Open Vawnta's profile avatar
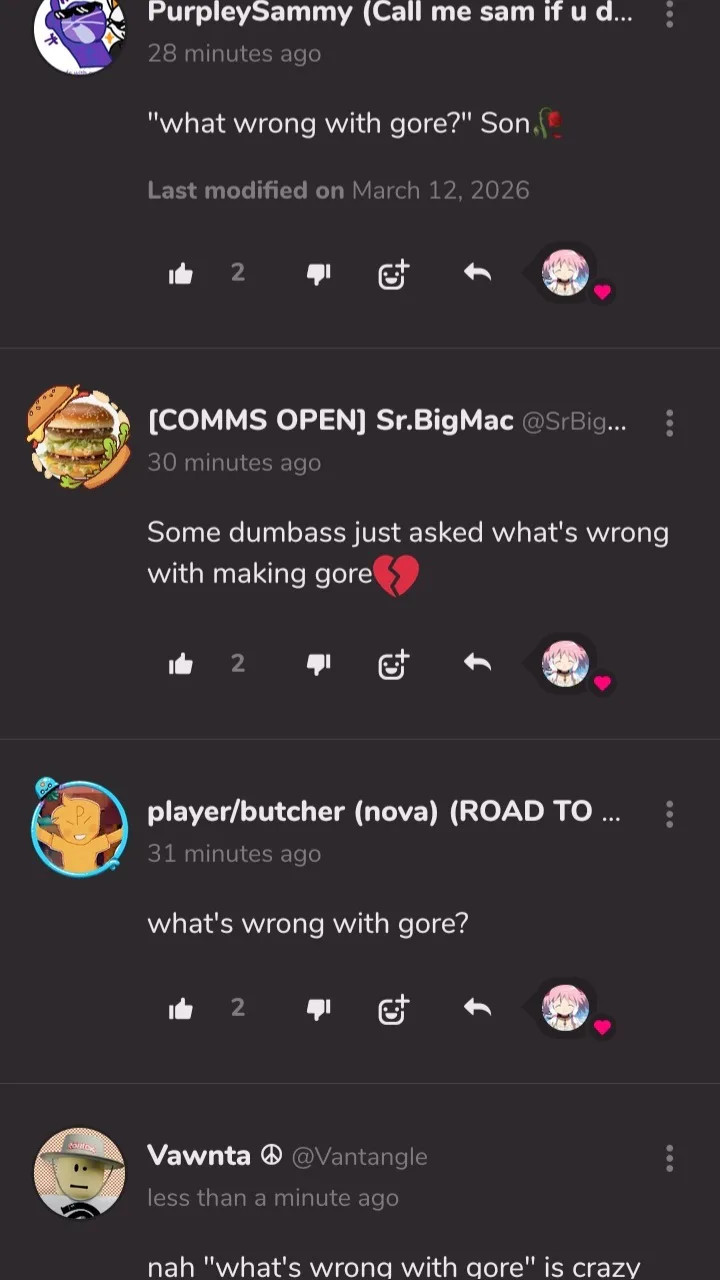 click(79, 1174)
